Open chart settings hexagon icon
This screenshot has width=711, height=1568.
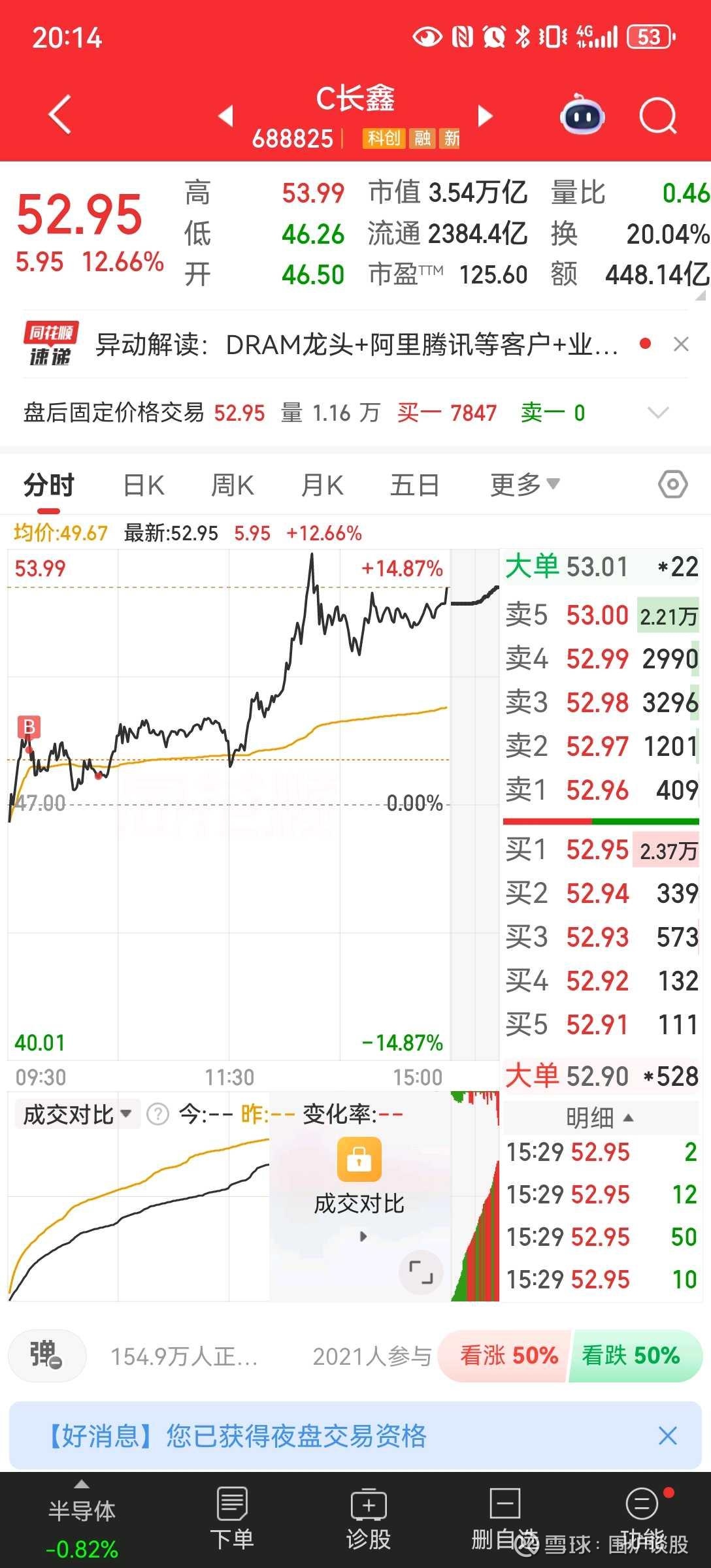click(x=672, y=485)
